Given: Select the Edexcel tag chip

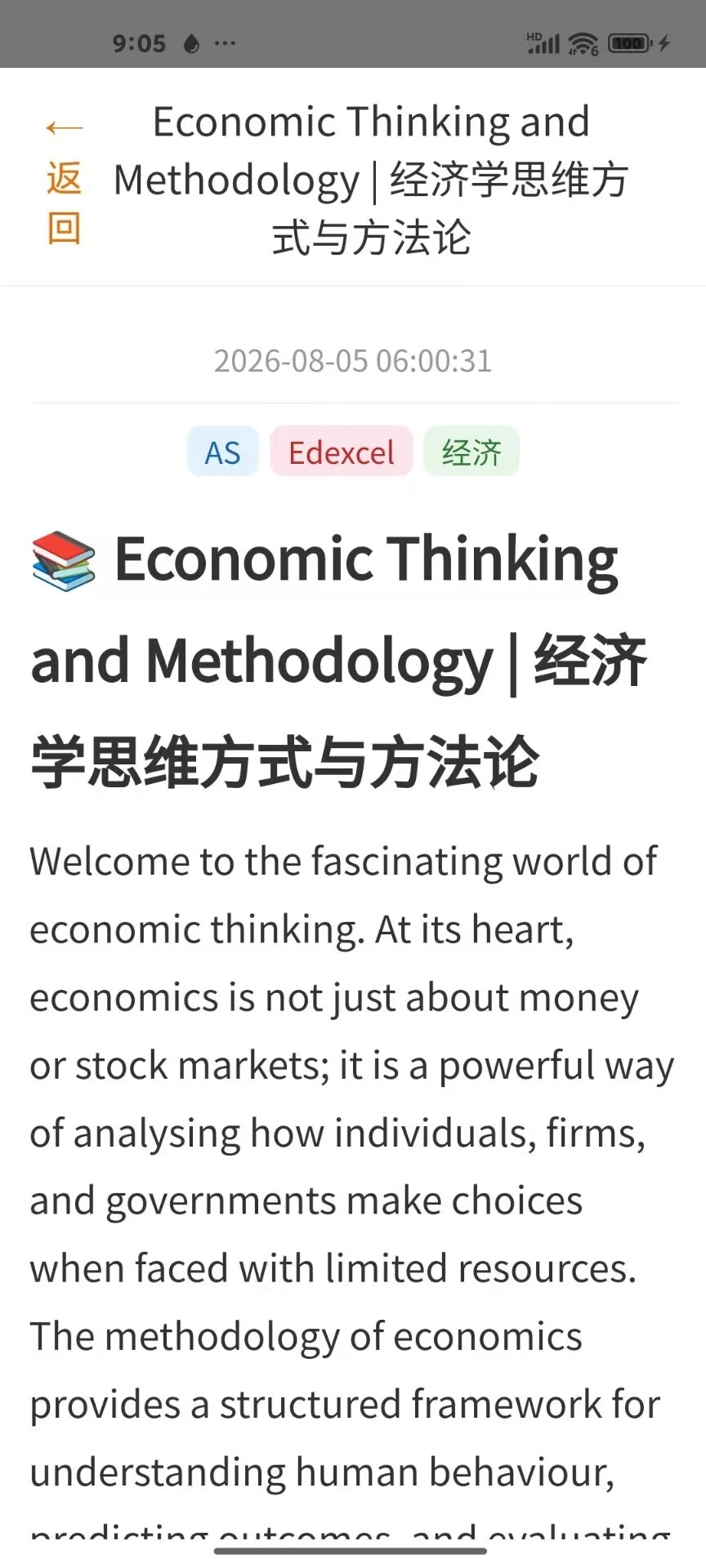Looking at the screenshot, I should pyautogui.click(x=342, y=452).
